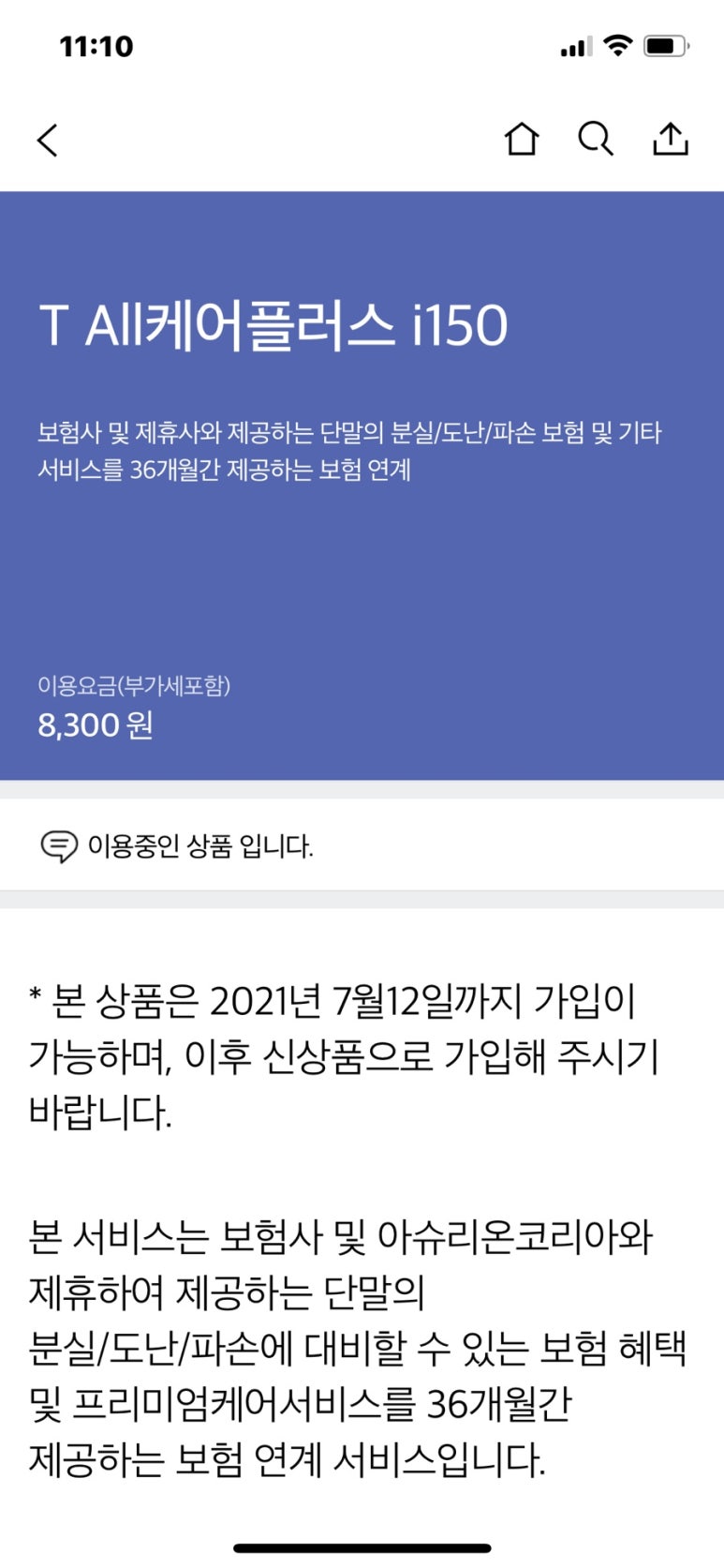Image resolution: width=724 pixels, height=1568 pixels.
Task: Open search with the magnifier icon
Action: [596, 140]
